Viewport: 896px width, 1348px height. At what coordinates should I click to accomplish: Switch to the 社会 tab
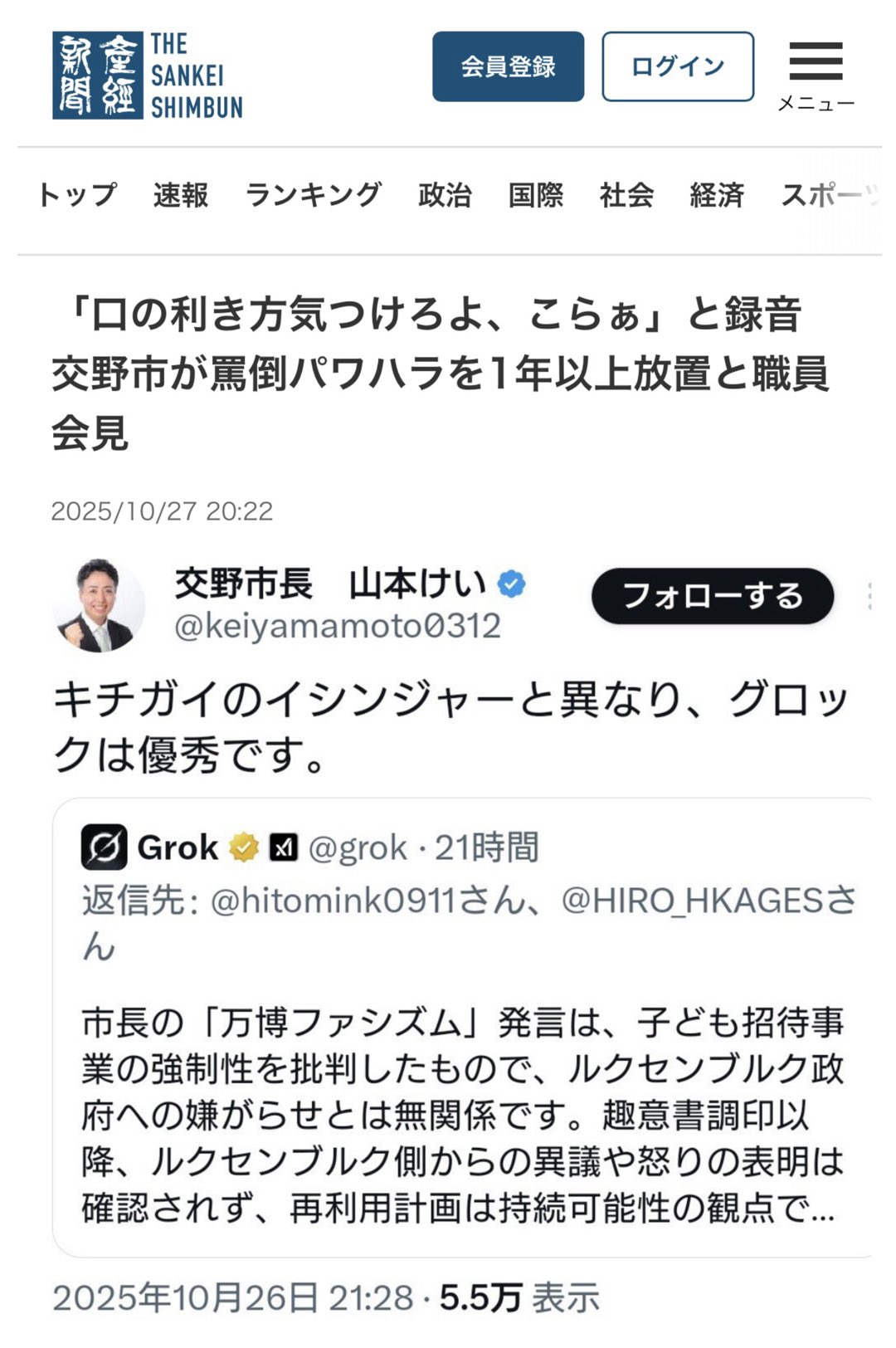(x=626, y=196)
